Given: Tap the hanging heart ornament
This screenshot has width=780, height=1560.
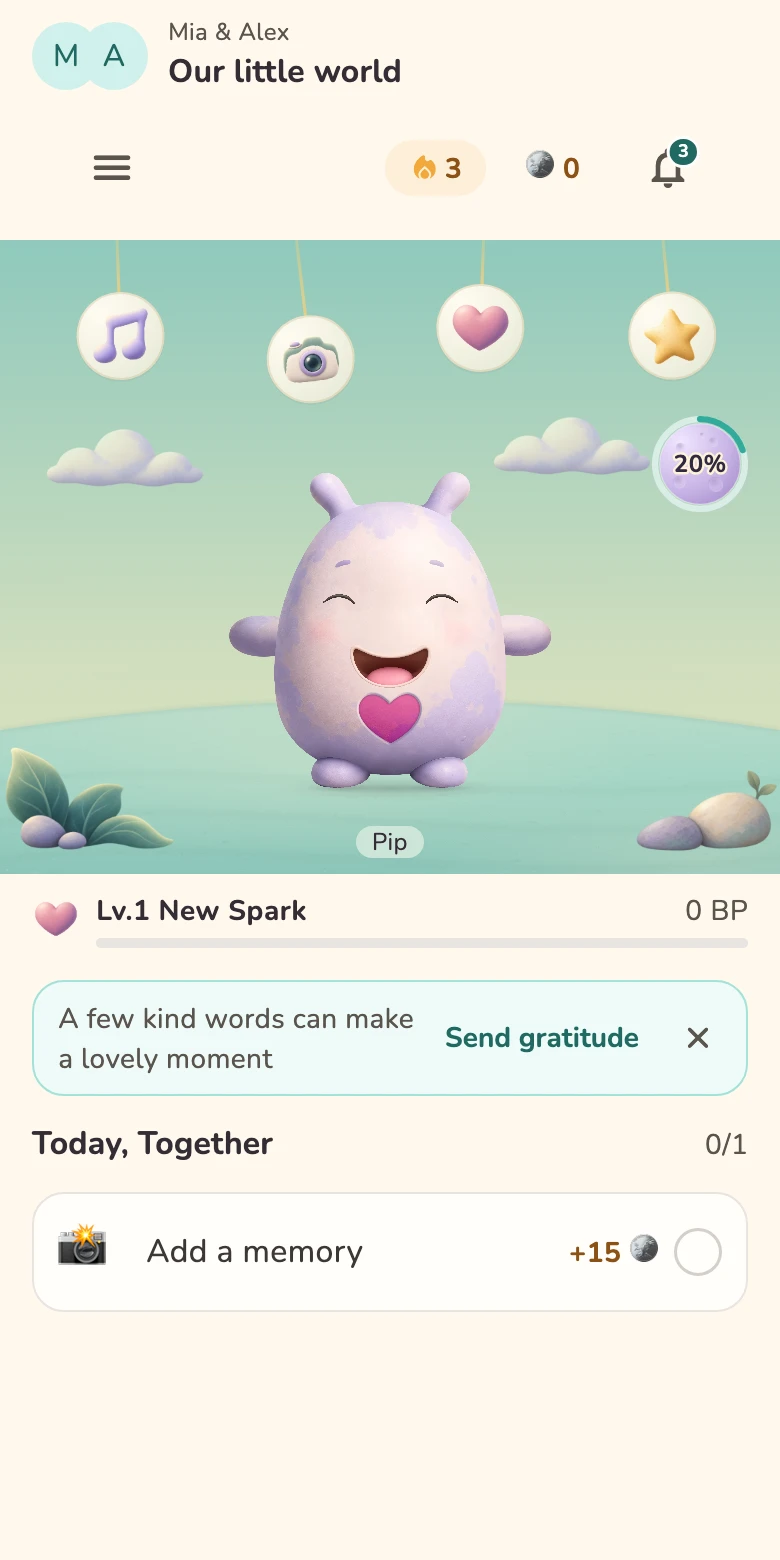Looking at the screenshot, I should pos(480,327).
